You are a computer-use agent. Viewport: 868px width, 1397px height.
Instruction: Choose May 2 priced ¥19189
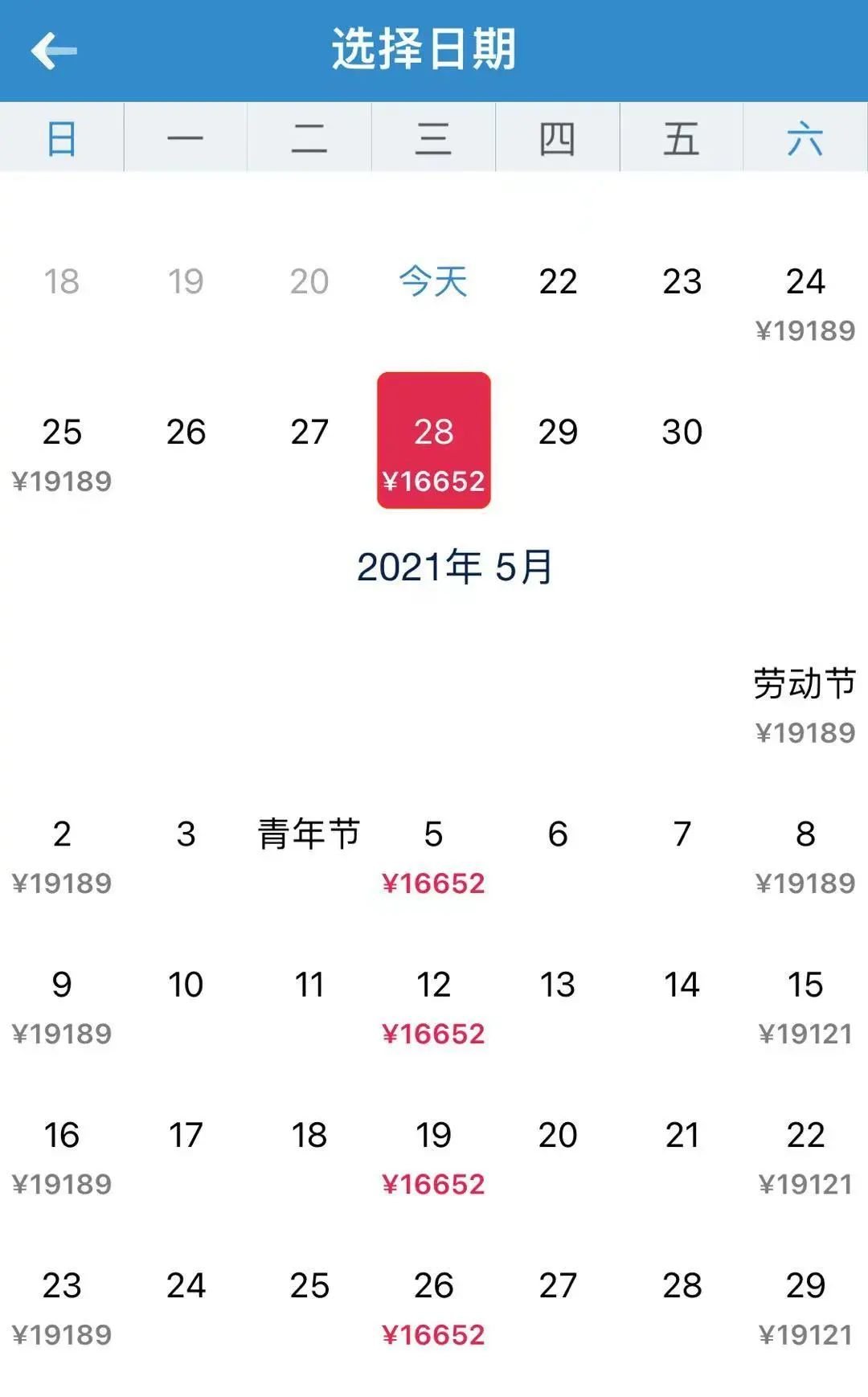(62, 857)
